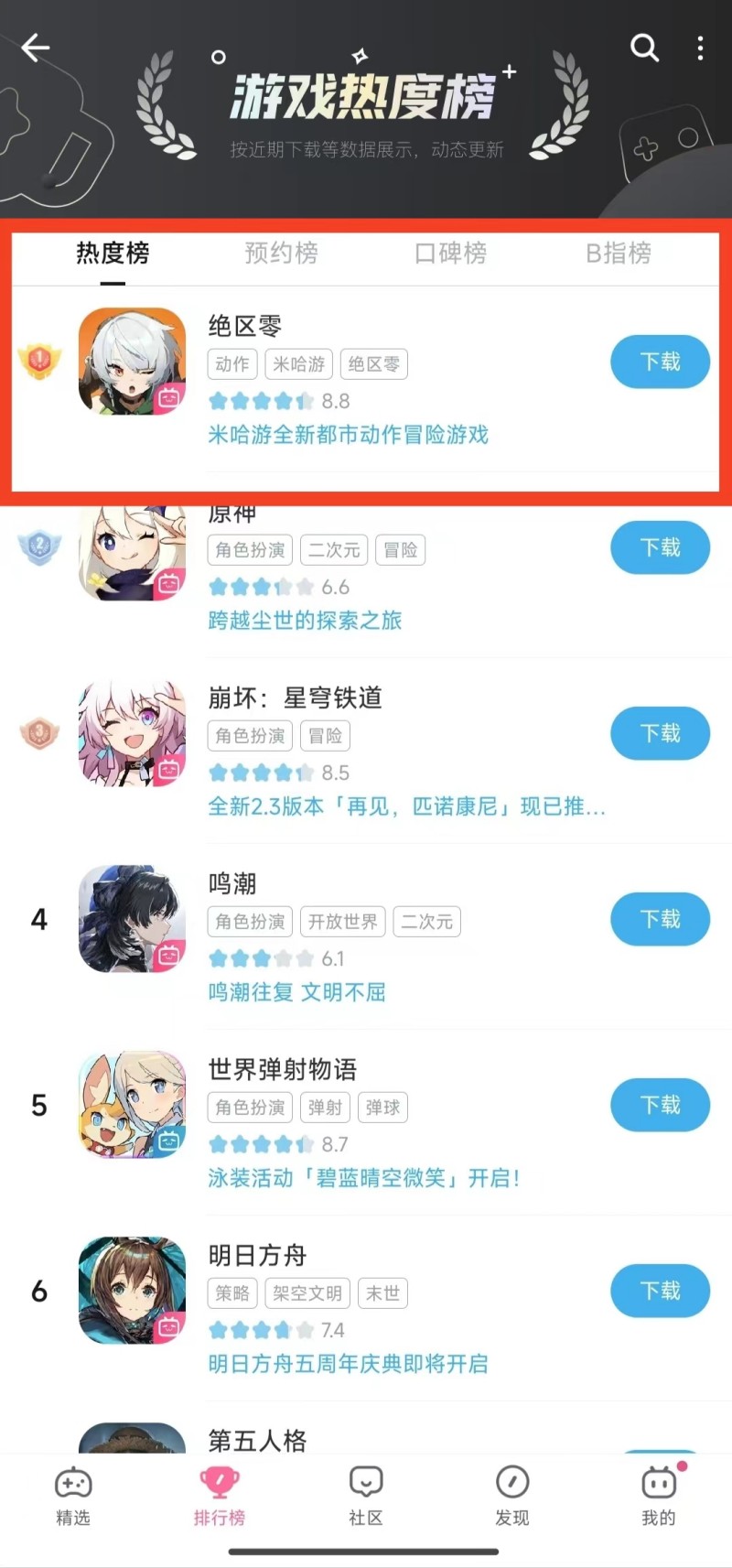This screenshot has width=732, height=1568.
Task: Open the three-dot overflow menu
Action: point(700,48)
